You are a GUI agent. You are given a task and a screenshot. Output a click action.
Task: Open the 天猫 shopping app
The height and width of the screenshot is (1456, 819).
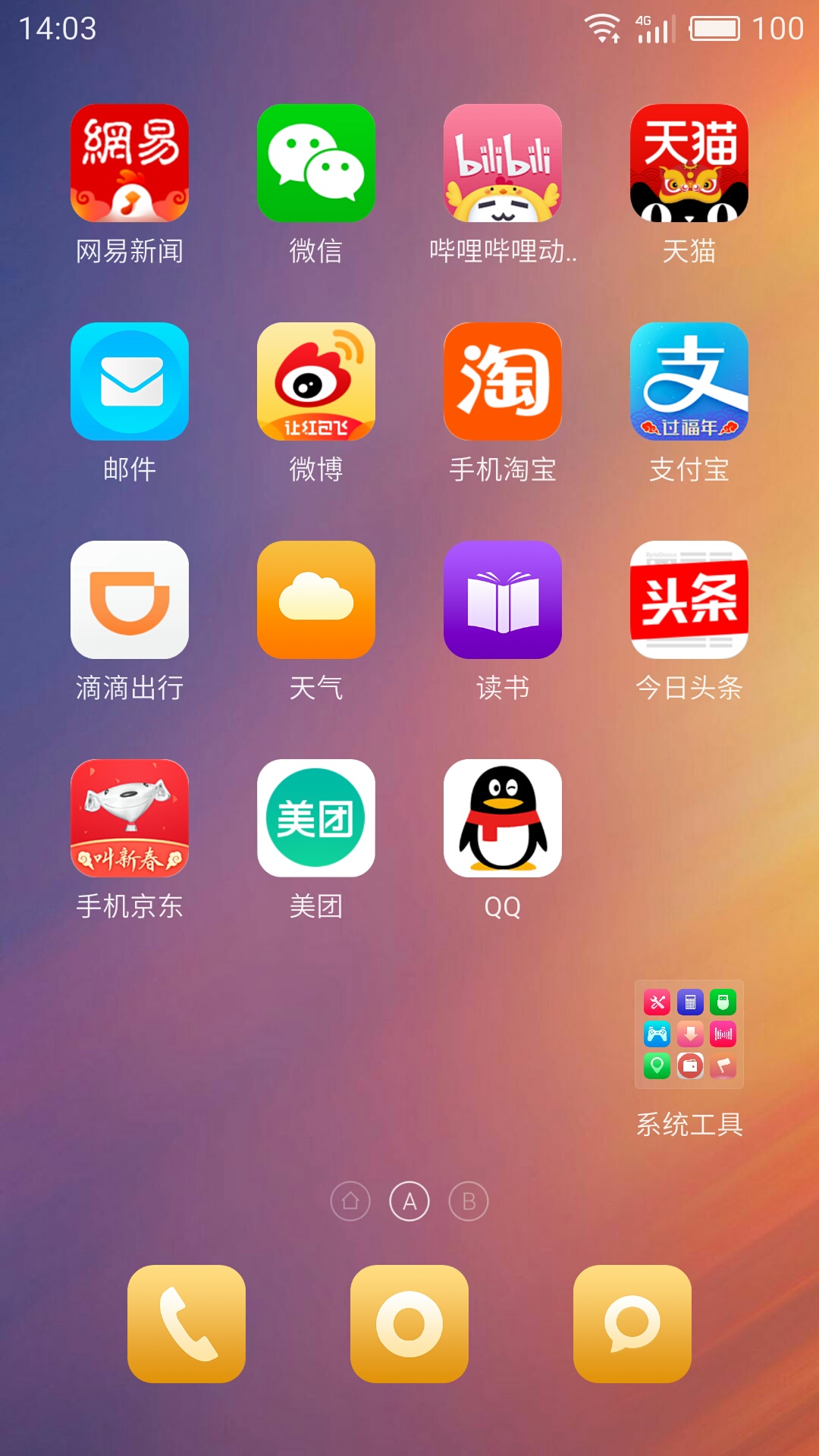[x=689, y=163]
